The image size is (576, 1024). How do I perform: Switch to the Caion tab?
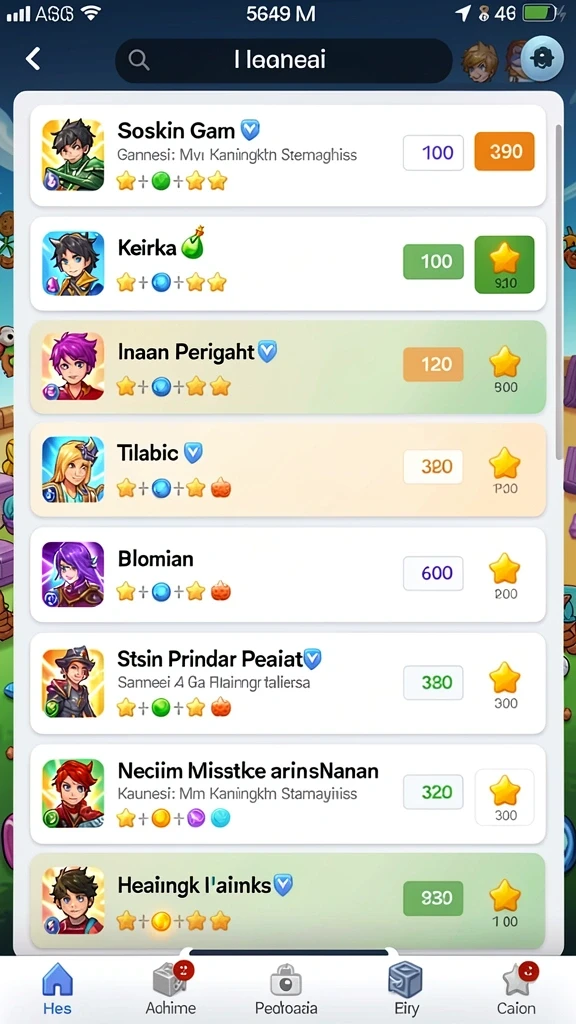[516, 988]
